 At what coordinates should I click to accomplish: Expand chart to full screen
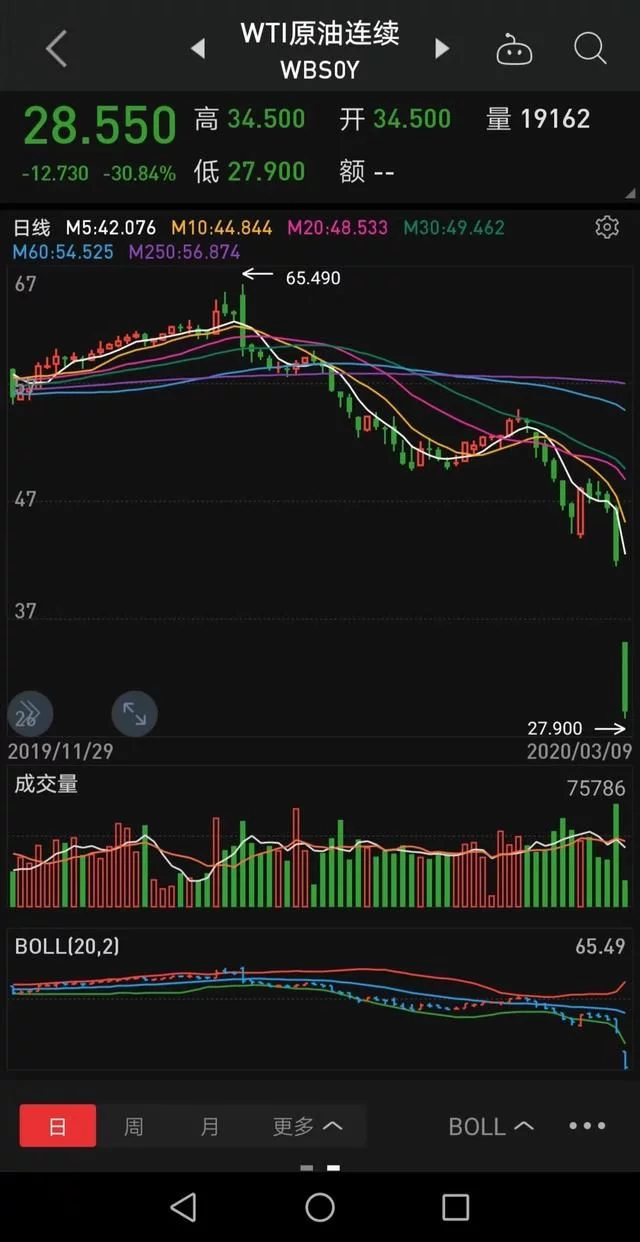[134, 713]
